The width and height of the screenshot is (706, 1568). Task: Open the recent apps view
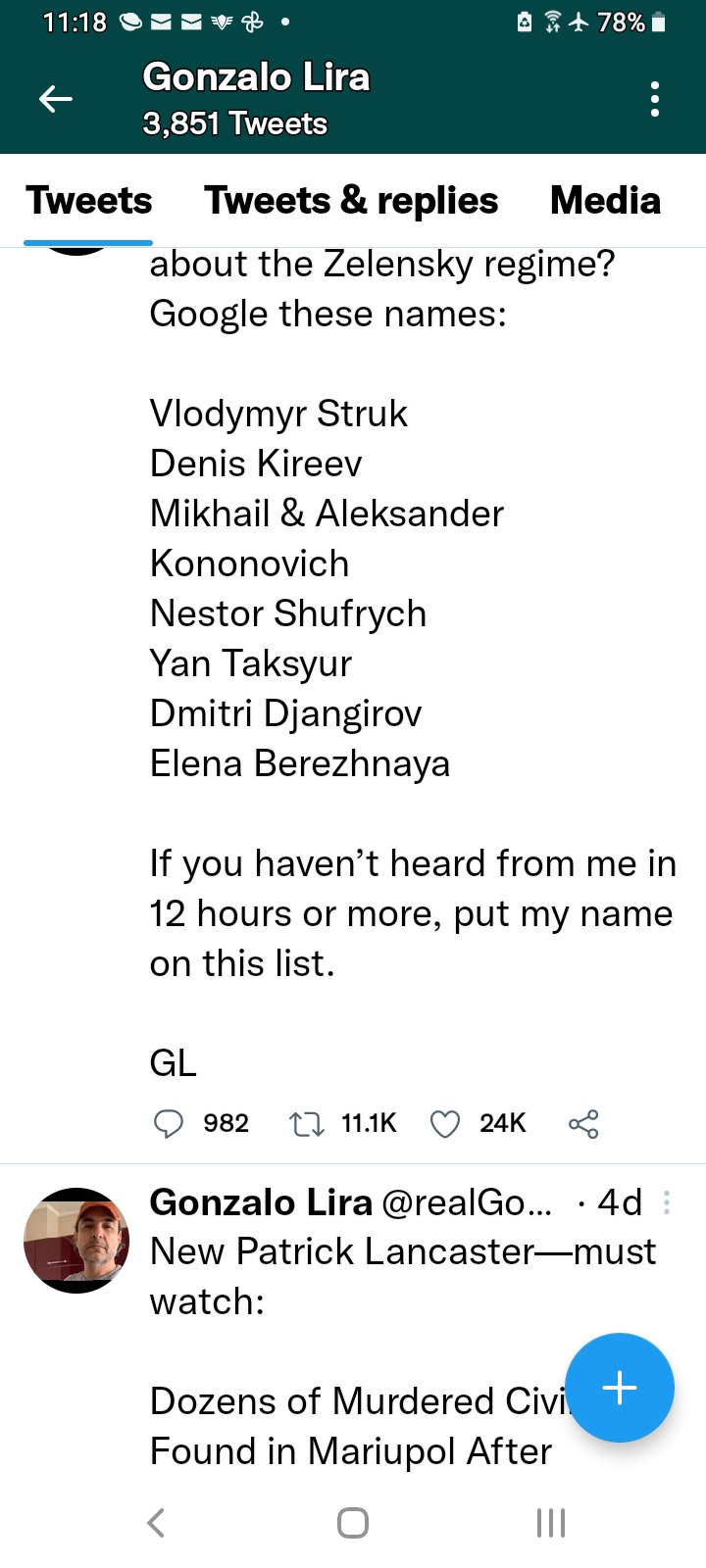coord(551,1523)
